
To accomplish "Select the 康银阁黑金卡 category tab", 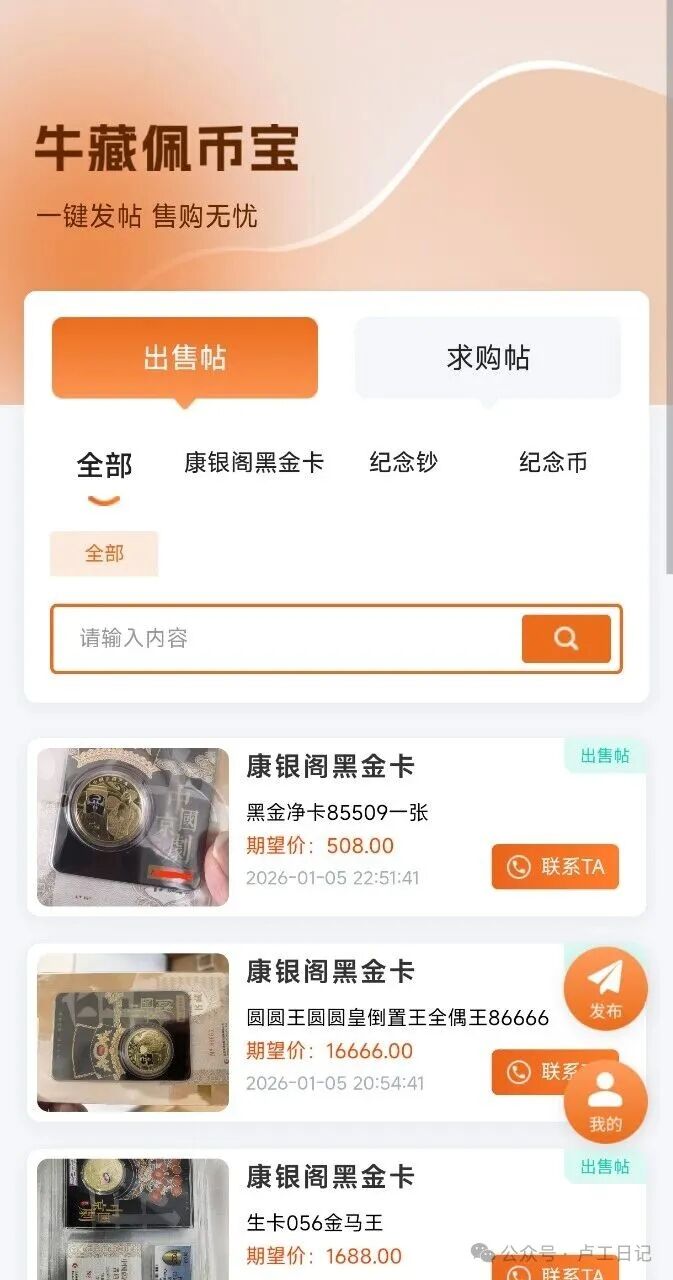I will (x=254, y=463).
